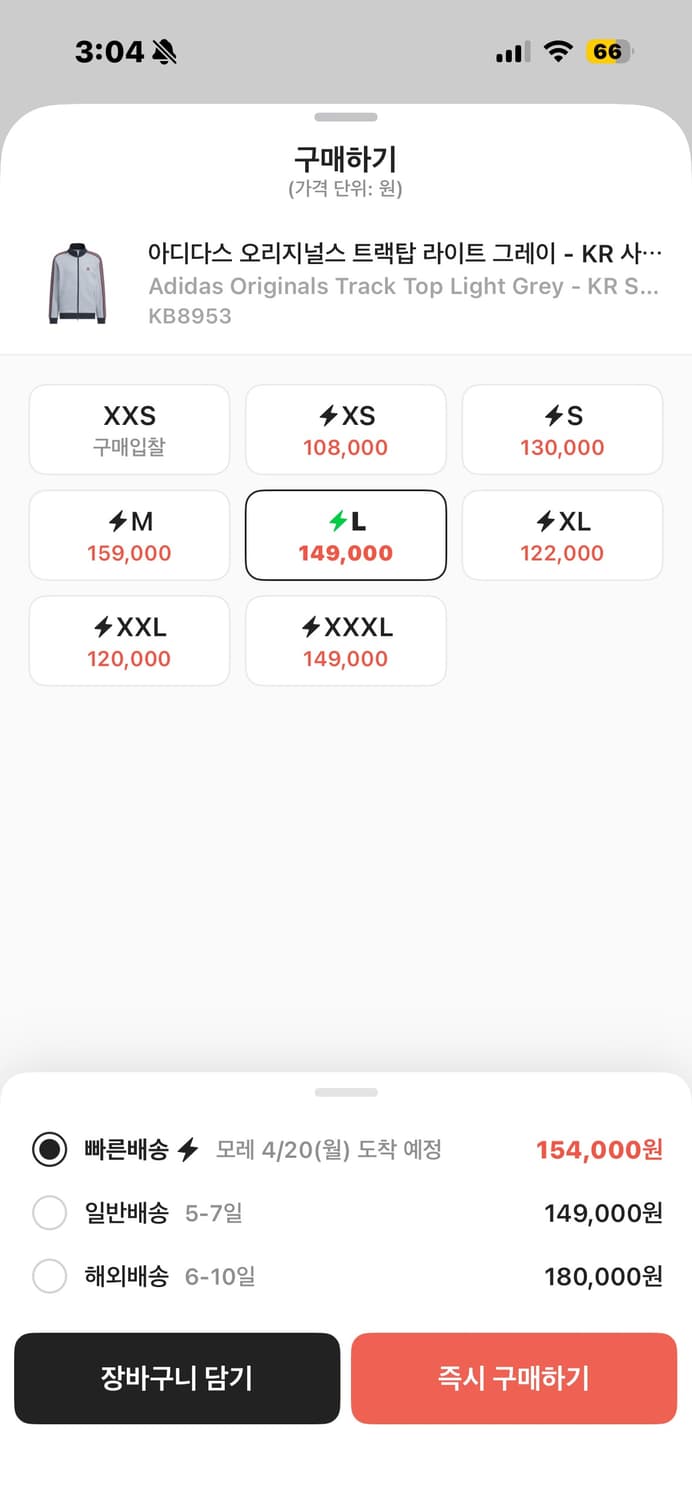Select 빠른배송 fast delivery option
Screen dimensions: 692x1500
pos(346,1150)
